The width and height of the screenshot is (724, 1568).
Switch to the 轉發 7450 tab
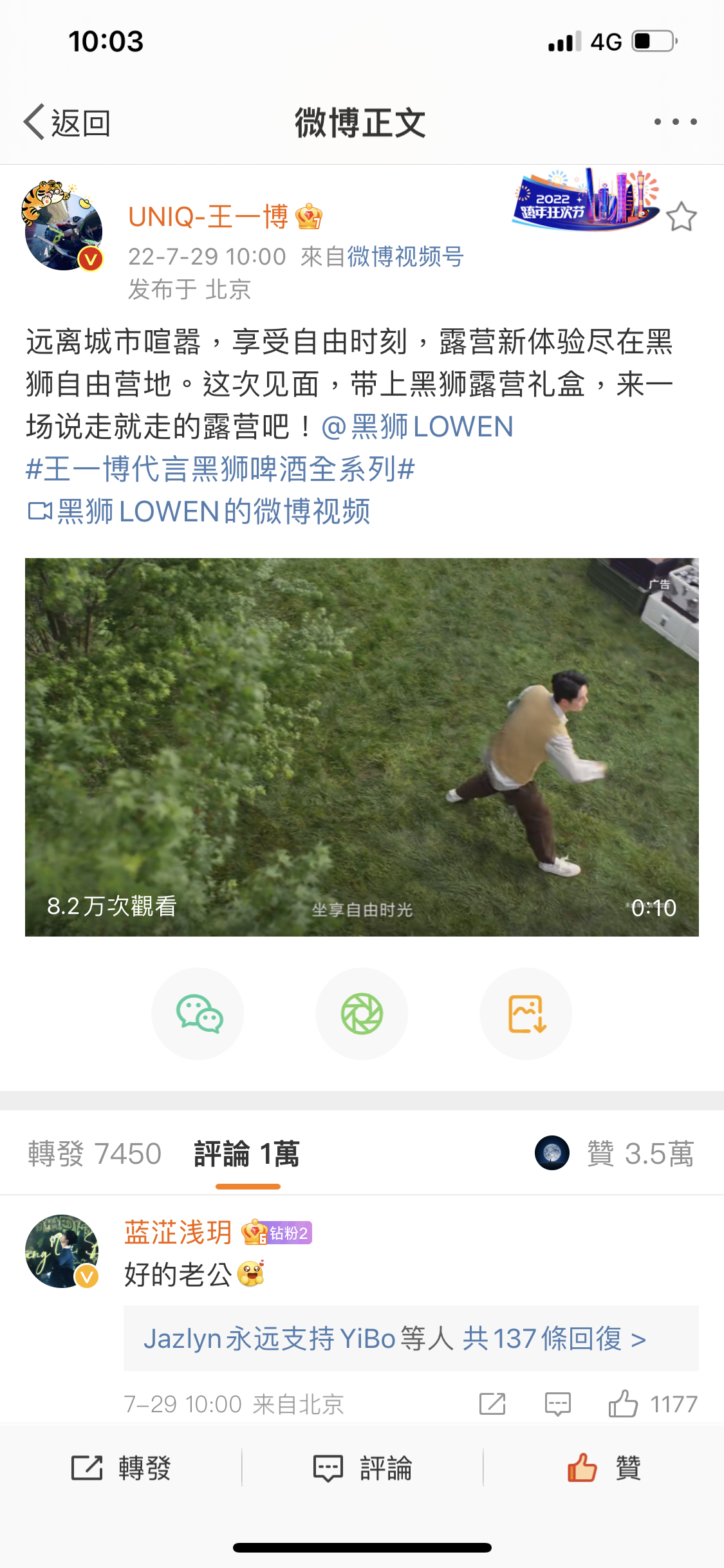click(x=95, y=1153)
